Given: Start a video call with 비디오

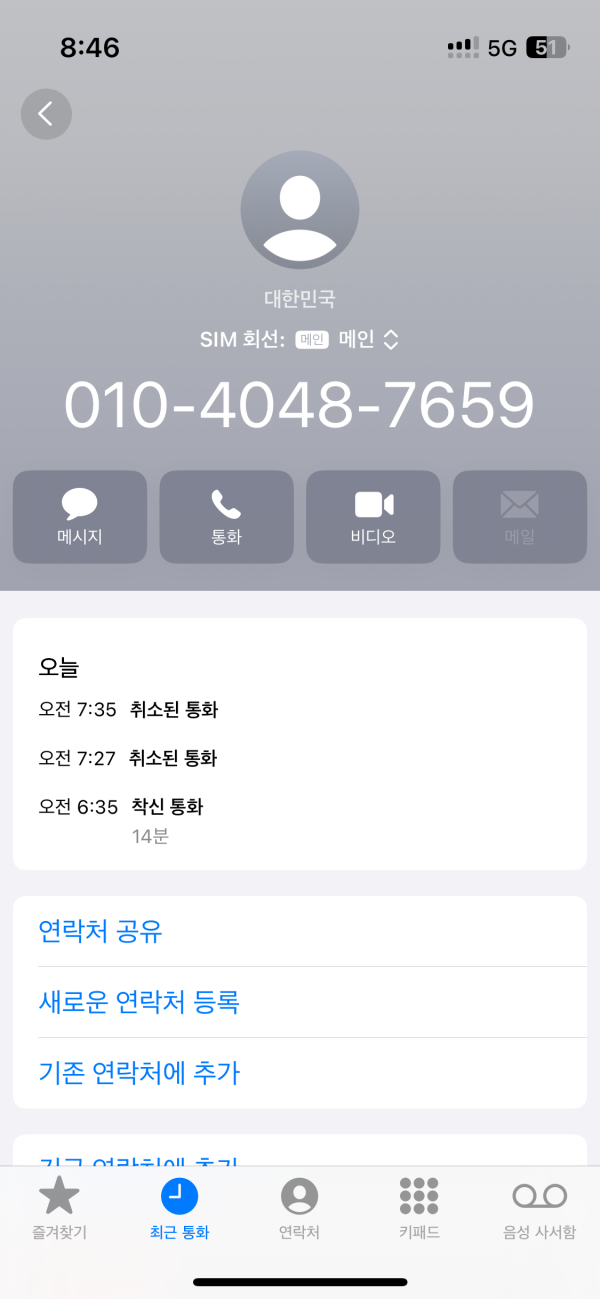Looking at the screenshot, I should click(373, 516).
